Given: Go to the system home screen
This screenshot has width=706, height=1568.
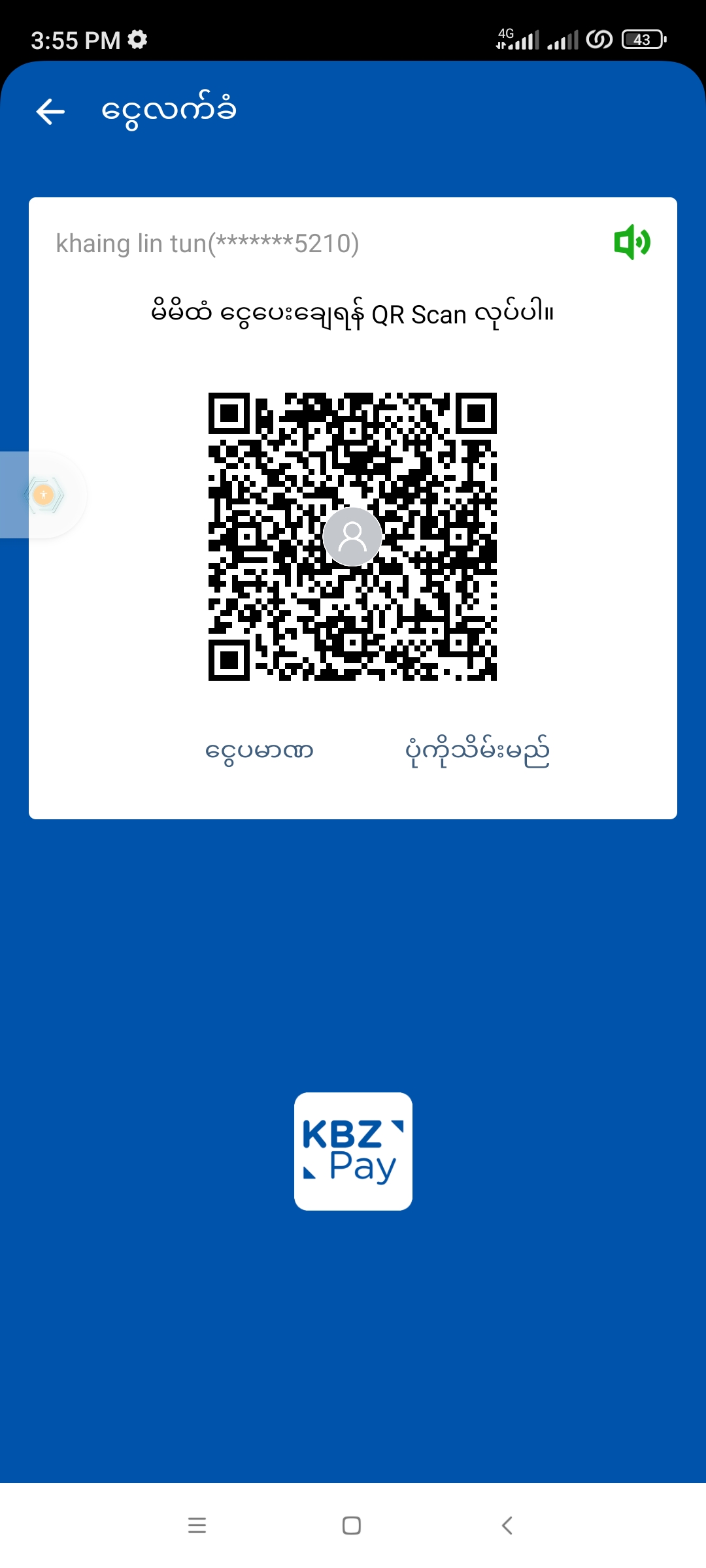Looking at the screenshot, I should tap(352, 1525).
